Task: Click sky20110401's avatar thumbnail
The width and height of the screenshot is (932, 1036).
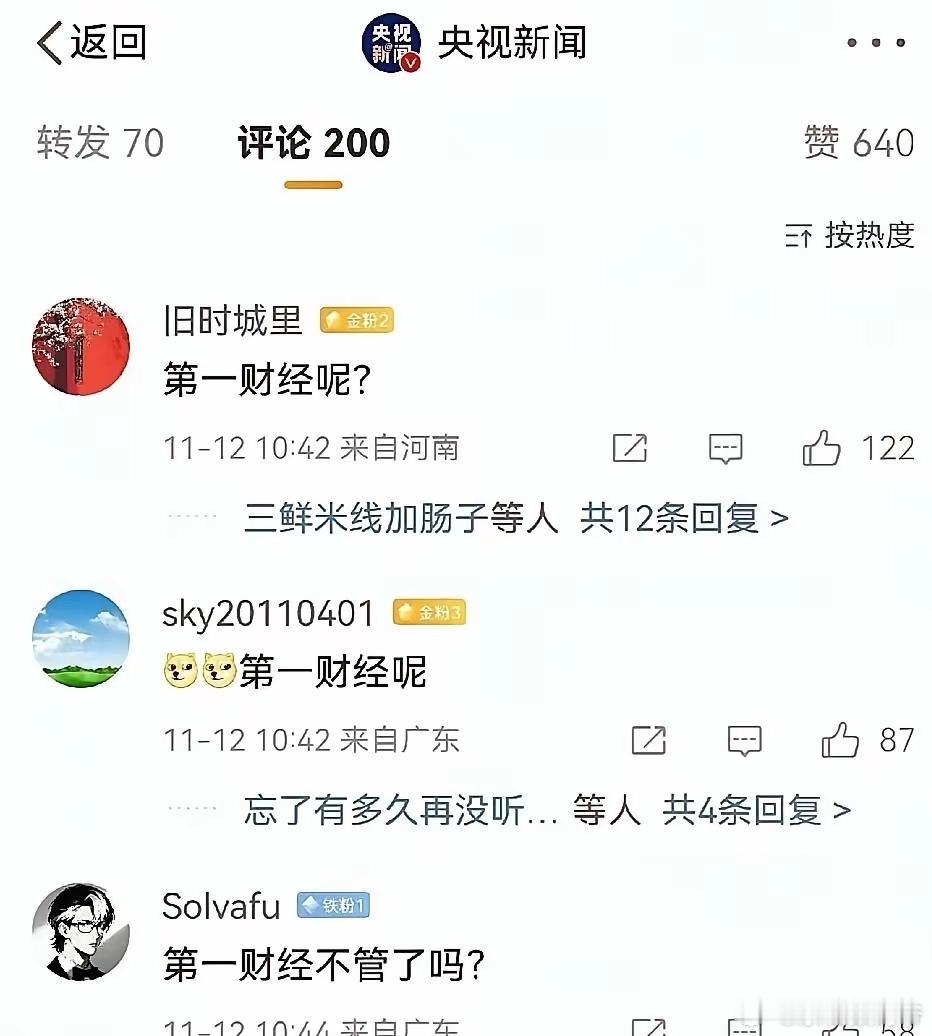Action: click(x=80, y=638)
